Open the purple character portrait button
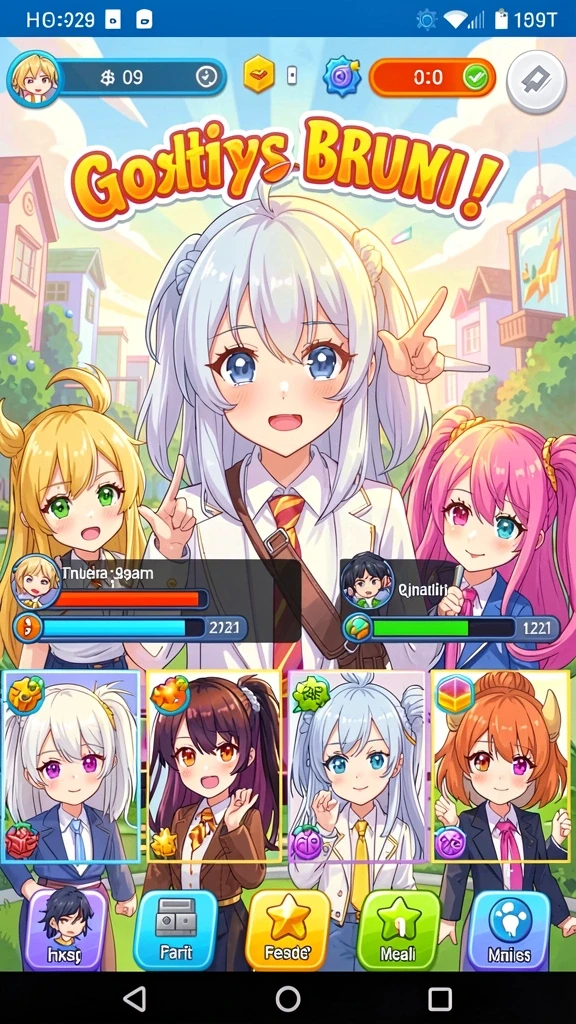This screenshot has width=576, height=1024. coord(65,931)
